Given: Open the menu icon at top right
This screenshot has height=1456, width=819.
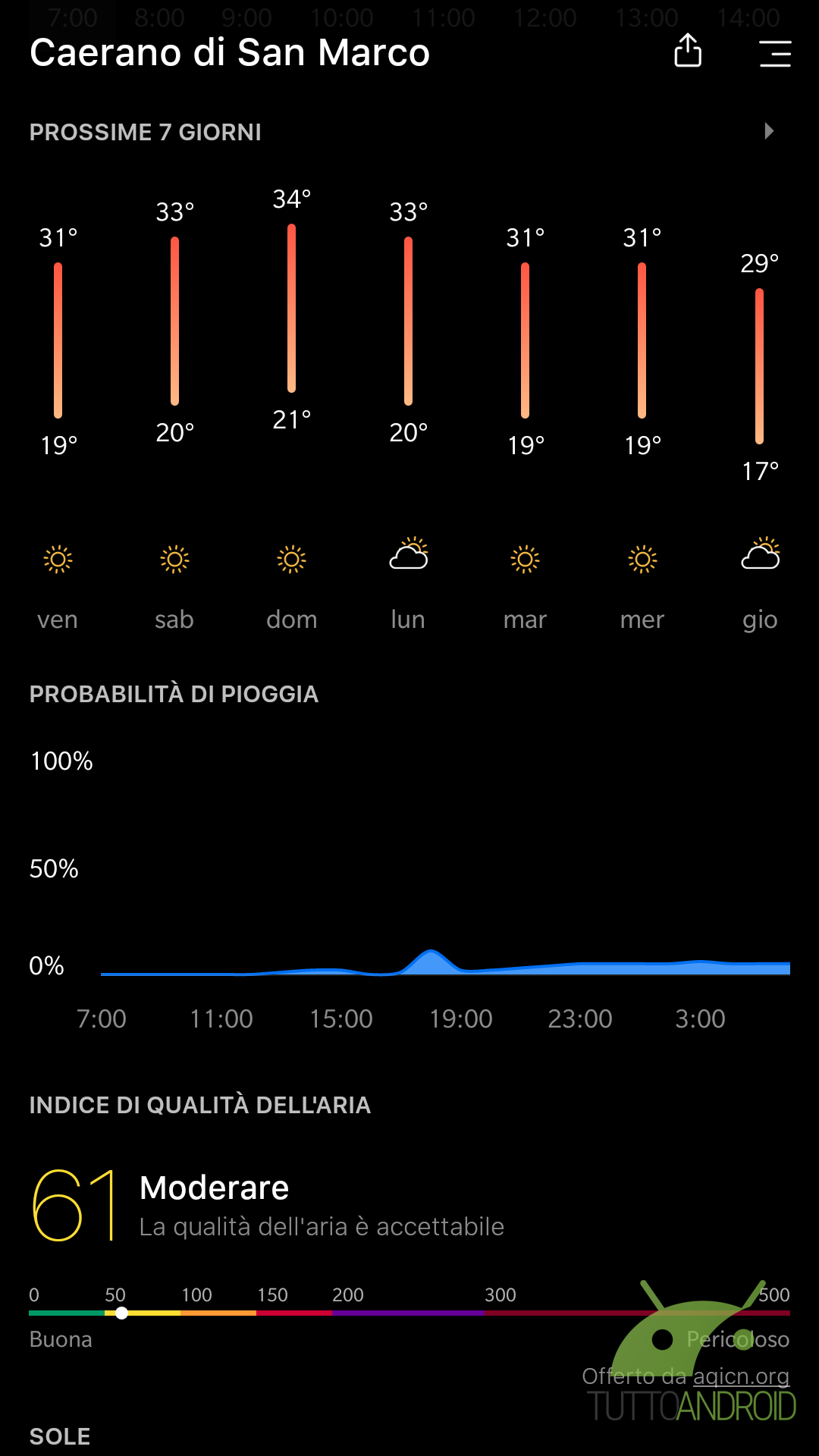Looking at the screenshot, I should (775, 54).
